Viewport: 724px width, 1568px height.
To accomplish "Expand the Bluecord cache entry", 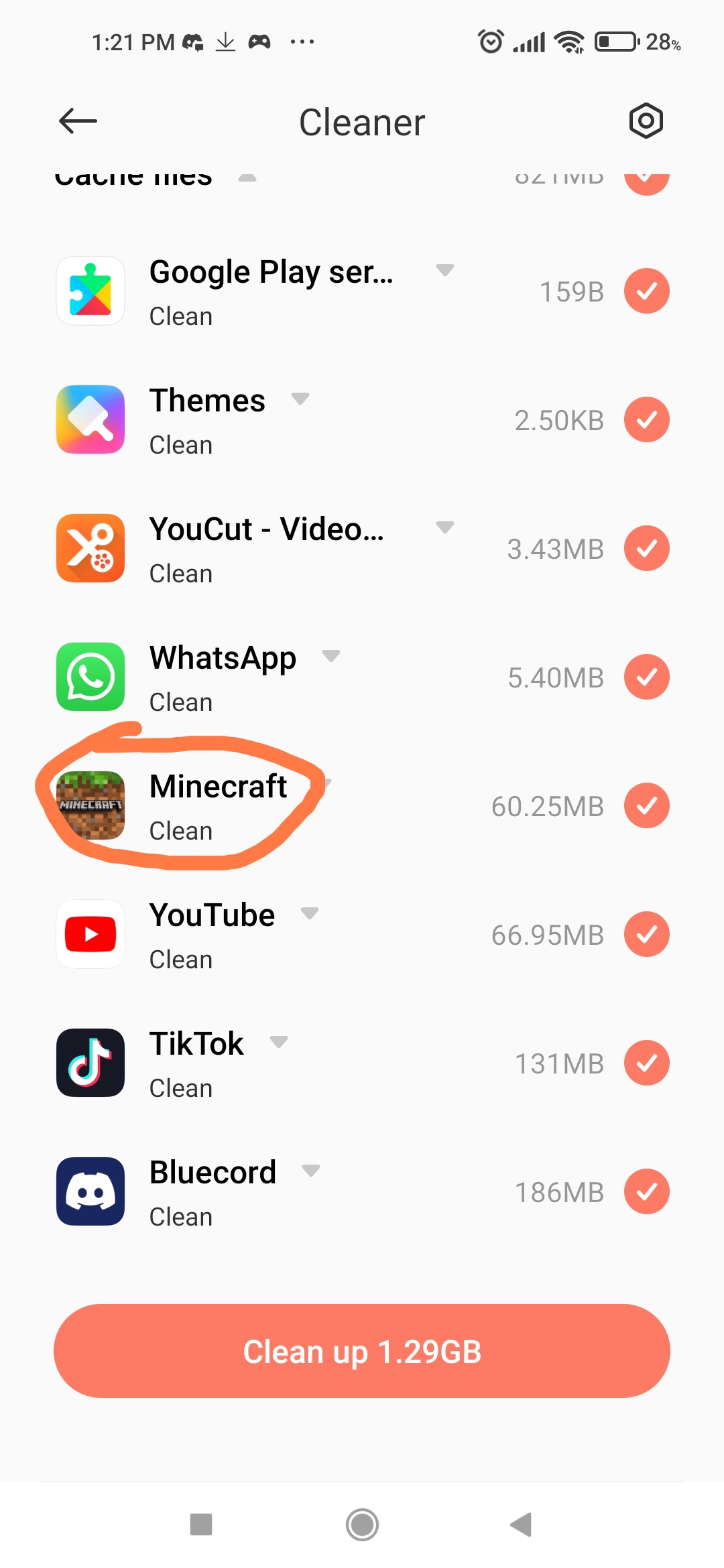I will pos(310,1171).
